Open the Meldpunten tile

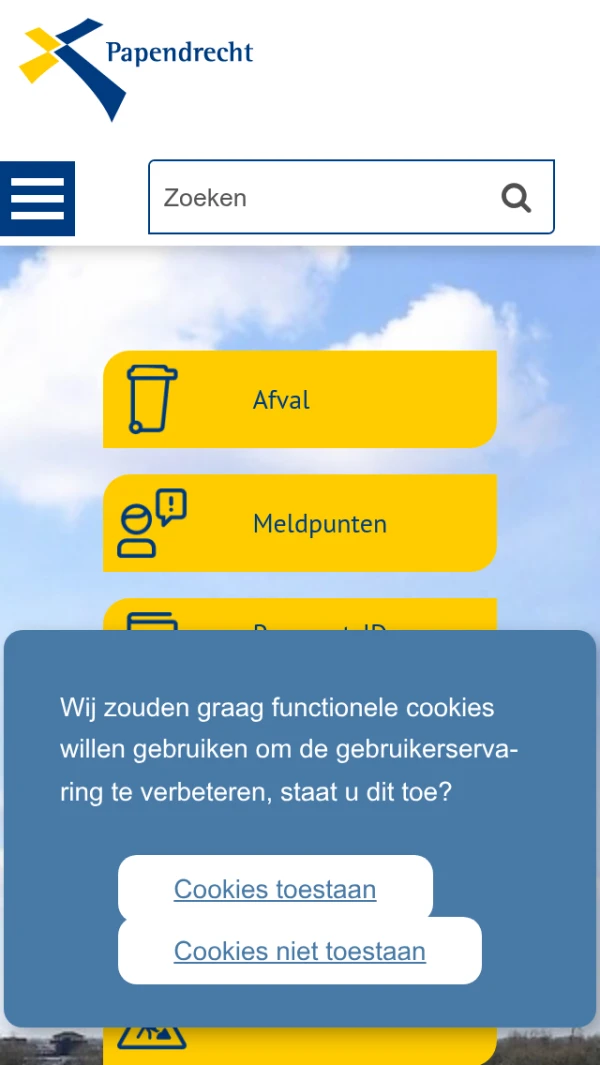[300, 523]
